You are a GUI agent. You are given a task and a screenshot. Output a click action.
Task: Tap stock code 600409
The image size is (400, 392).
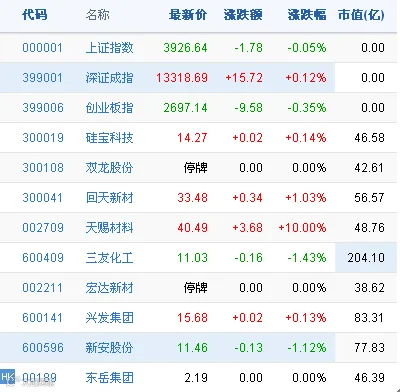click(43, 258)
